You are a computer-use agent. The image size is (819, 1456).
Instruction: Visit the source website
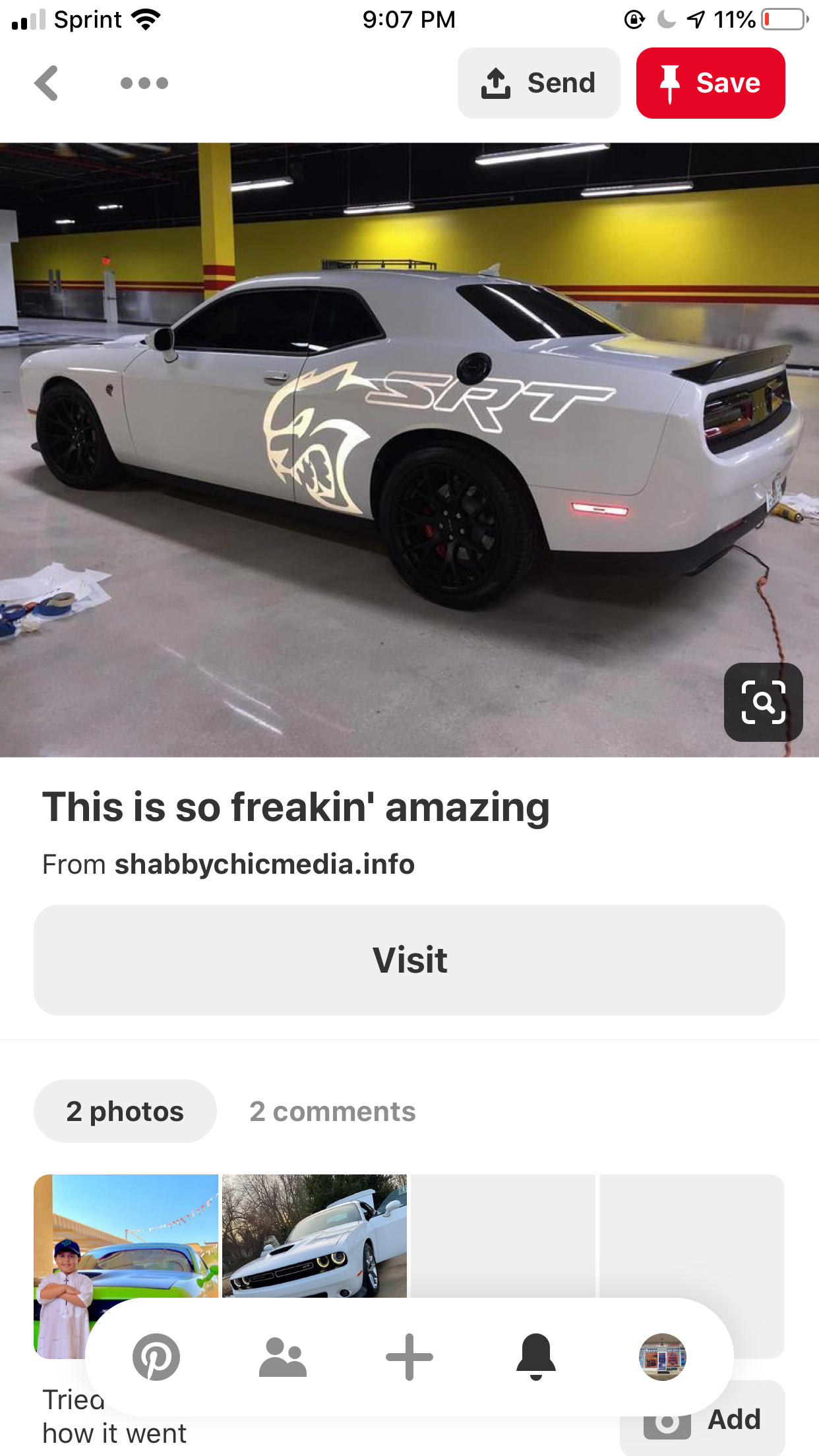(409, 960)
